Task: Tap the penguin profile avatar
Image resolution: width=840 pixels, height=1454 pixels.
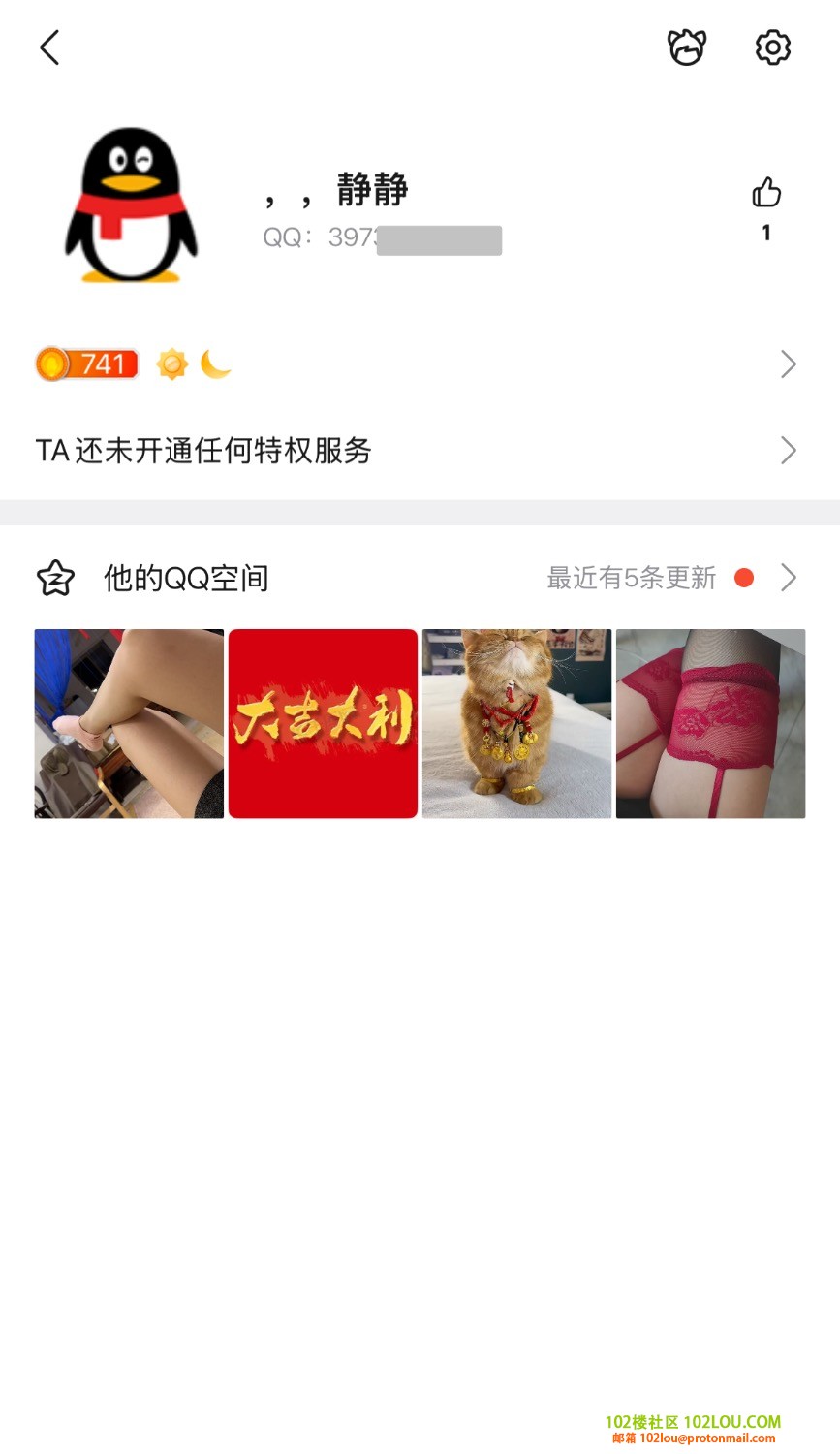Action: tap(131, 205)
